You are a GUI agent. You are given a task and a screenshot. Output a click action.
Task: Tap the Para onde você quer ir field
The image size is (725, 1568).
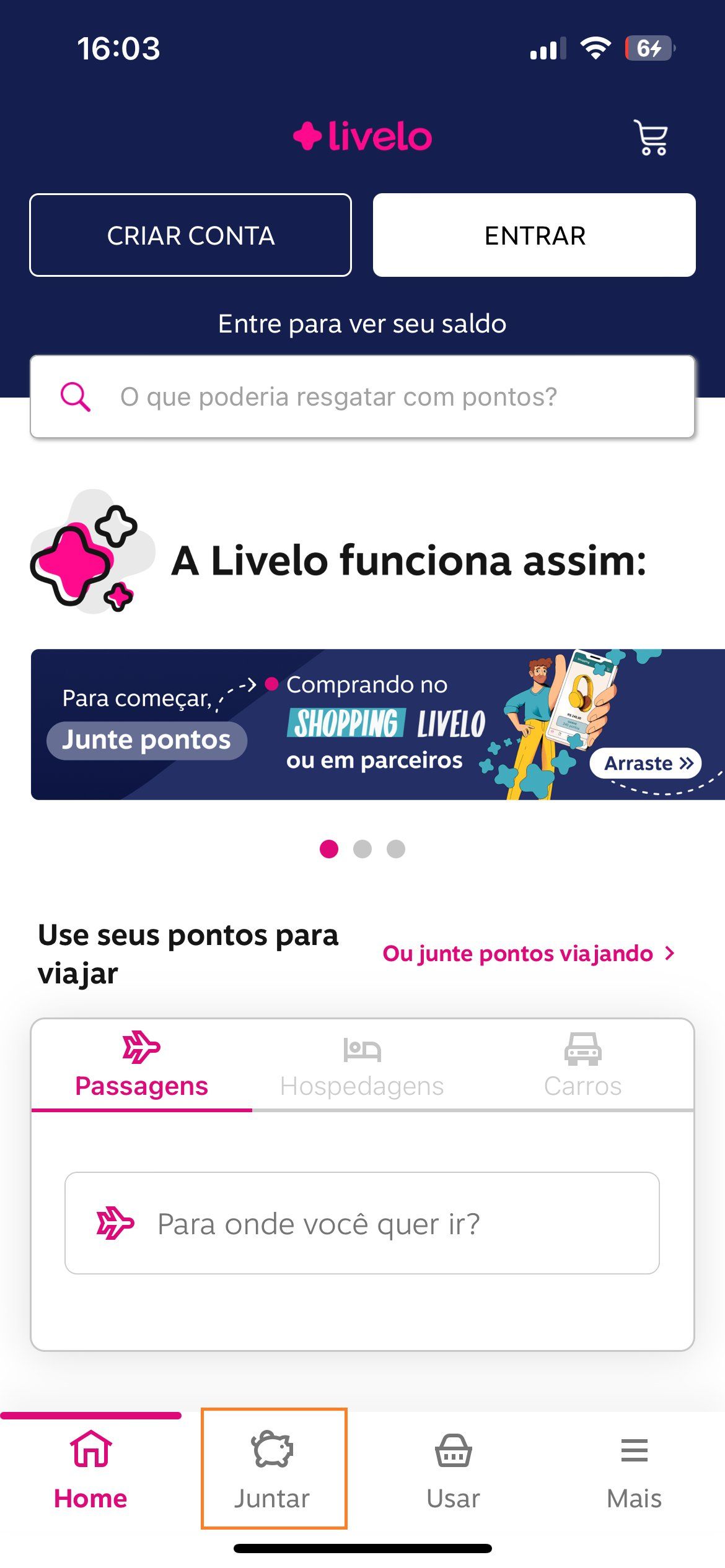click(x=362, y=1224)
